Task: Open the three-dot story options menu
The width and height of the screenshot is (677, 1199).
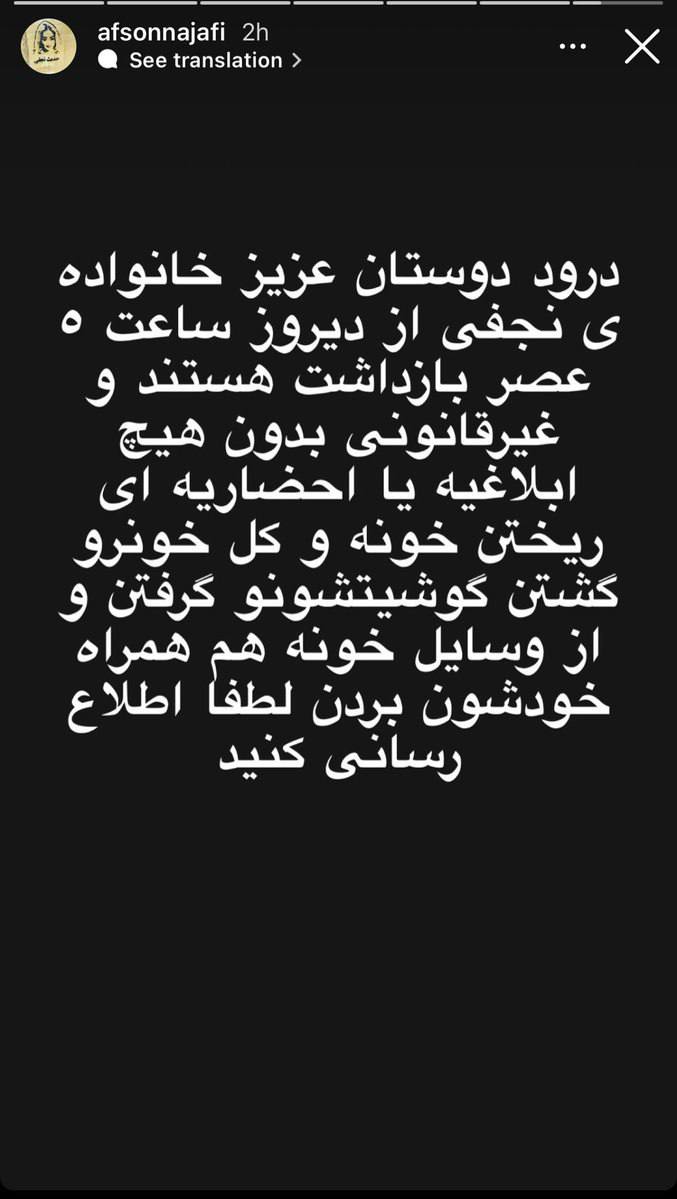Action: [x=571, y=46]
